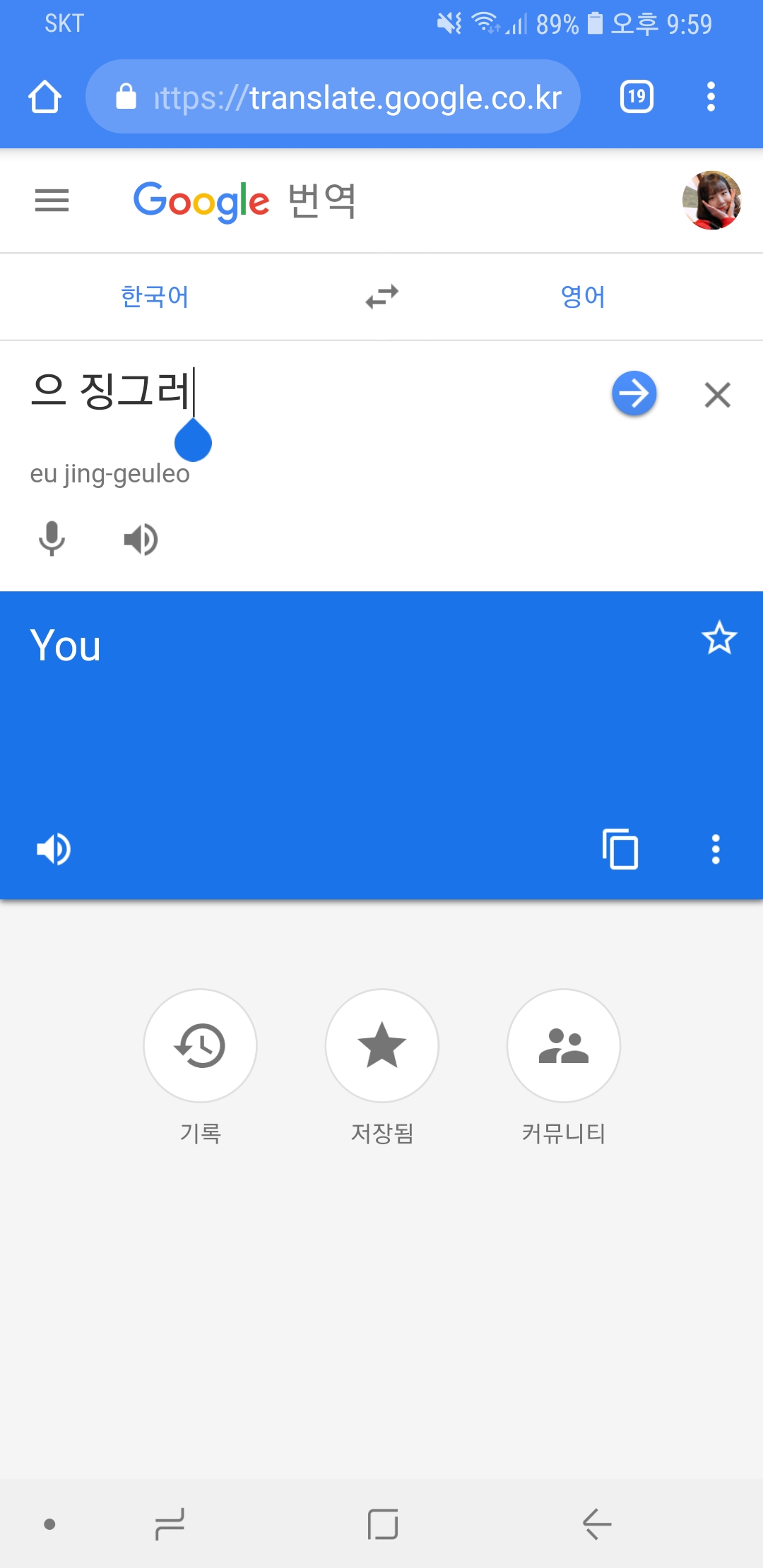Open the 기록 history button
The width and height of the screenshot is (763, 1568).
pyautogui.click(x=201, y=1045)
